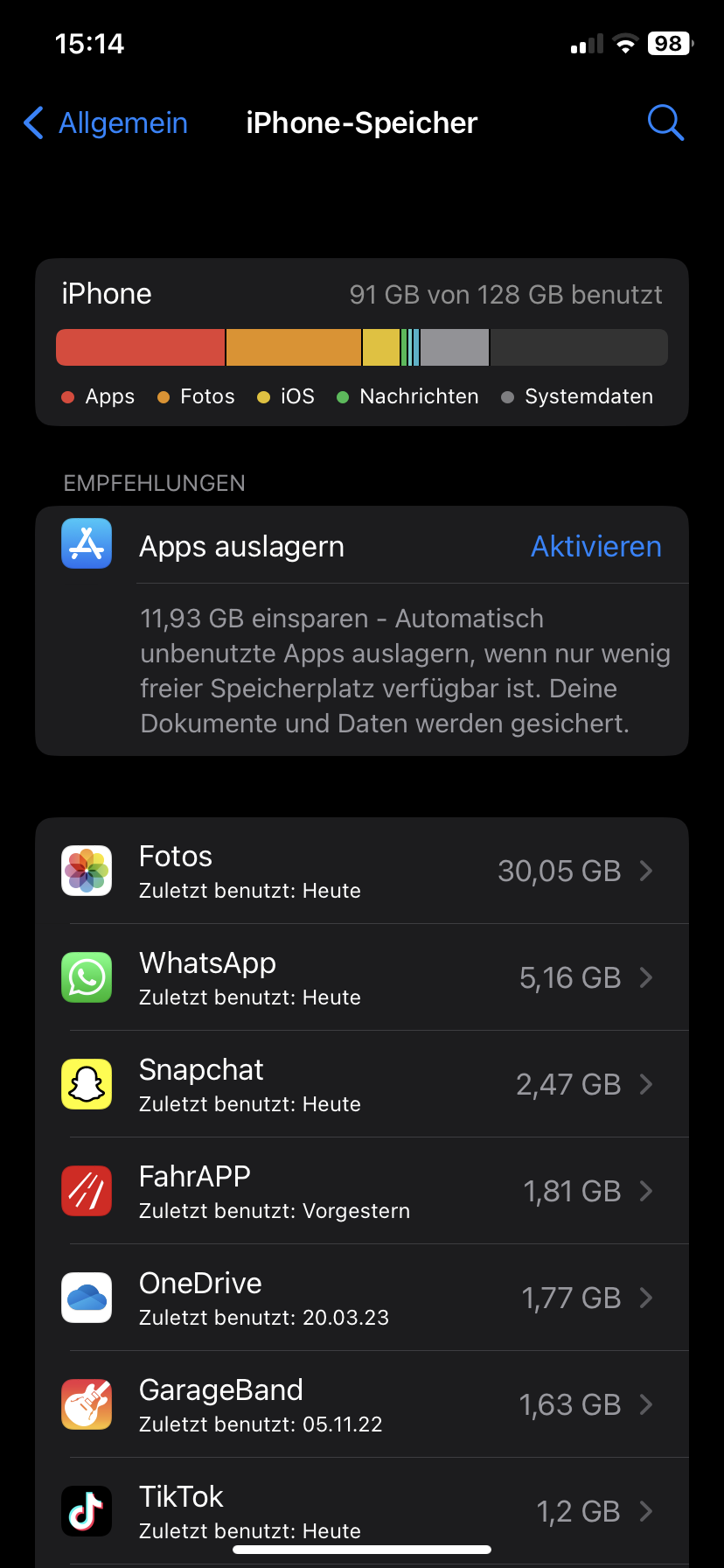Open OneDrive storage details
This screenshot has height=1568, width=724.
click(x=362, y=1298)
